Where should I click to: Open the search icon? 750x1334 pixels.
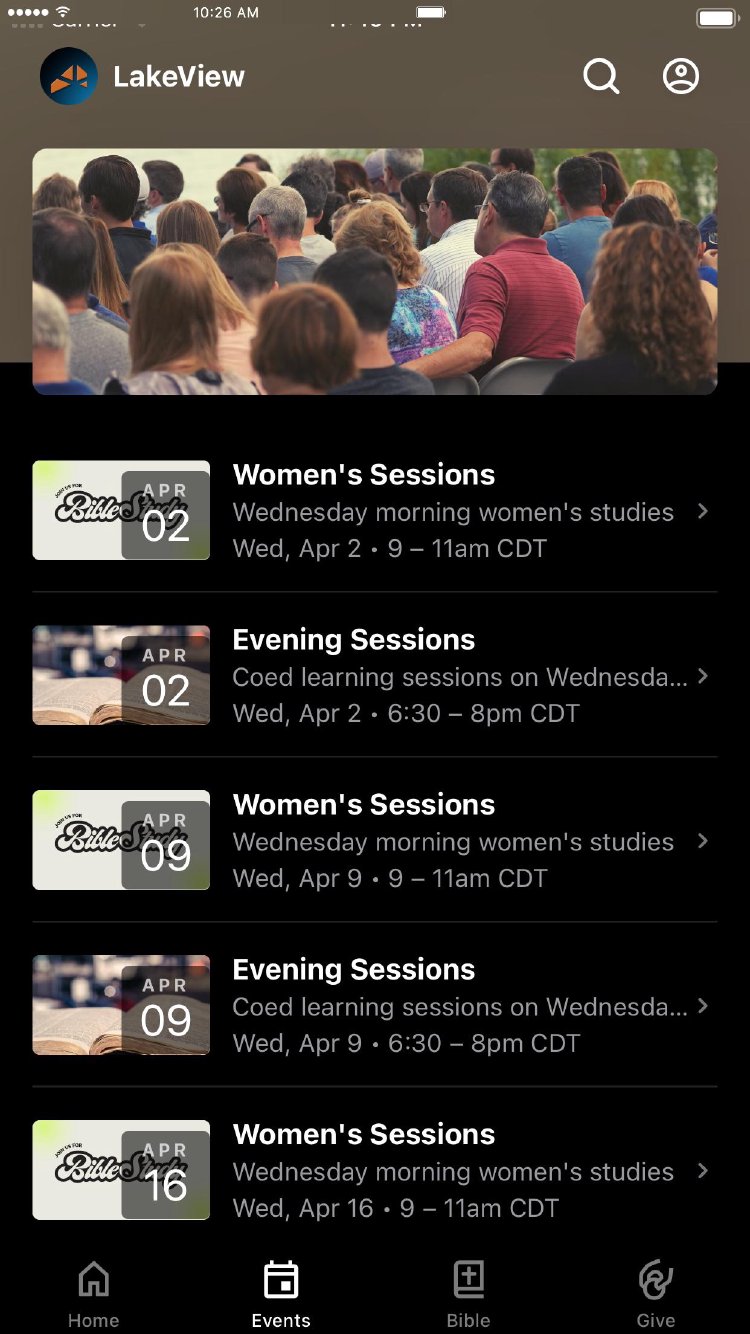pyautogui.click(x=601, y=76)
